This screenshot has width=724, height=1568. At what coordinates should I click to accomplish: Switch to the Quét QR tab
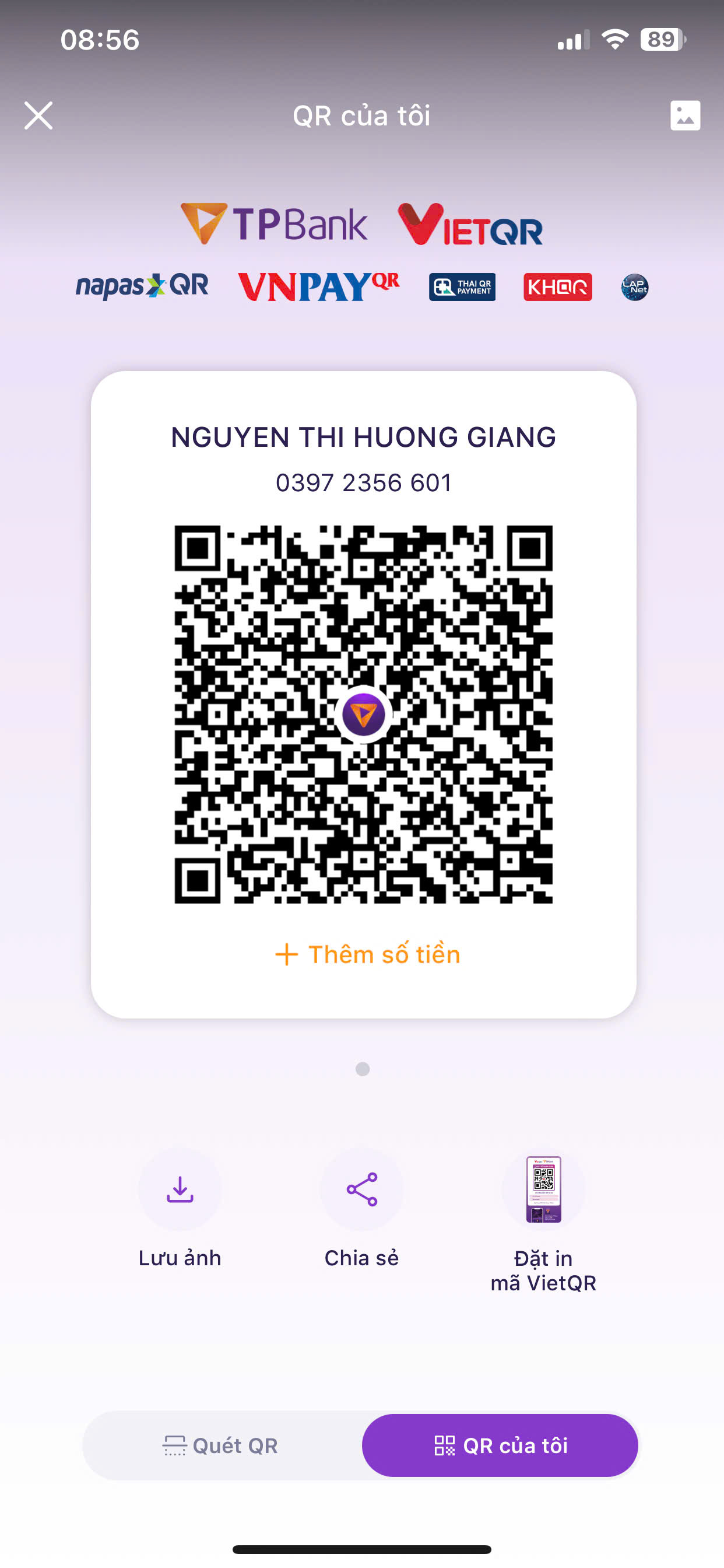[222, 1445]
